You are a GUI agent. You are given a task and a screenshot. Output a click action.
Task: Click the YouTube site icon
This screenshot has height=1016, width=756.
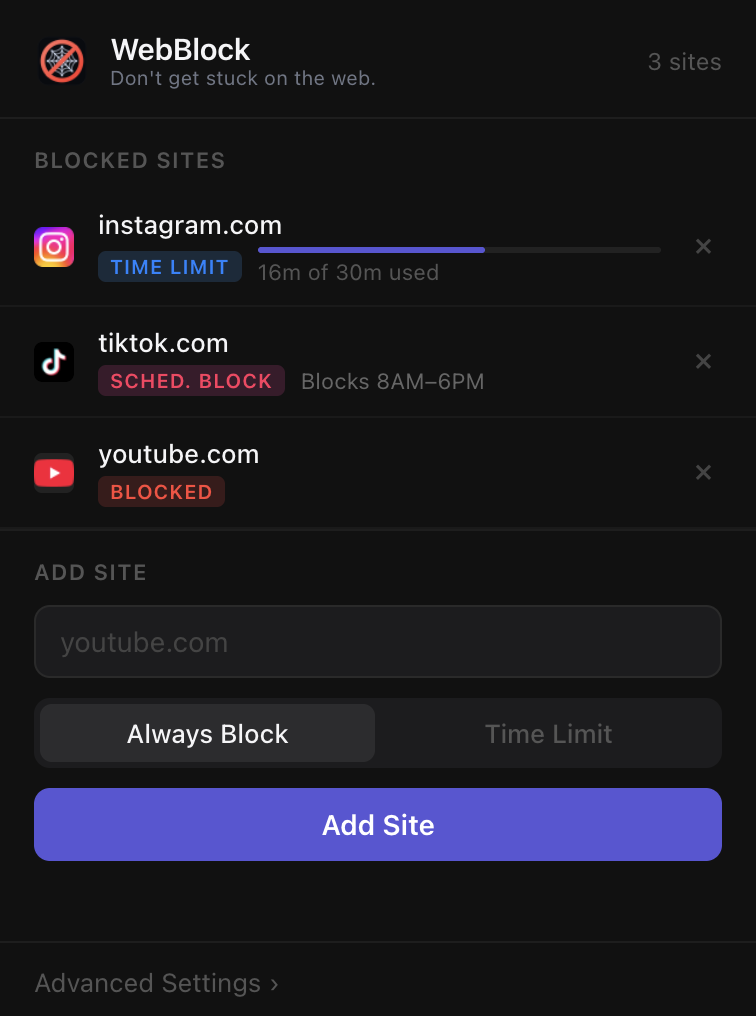click(54, 472)
